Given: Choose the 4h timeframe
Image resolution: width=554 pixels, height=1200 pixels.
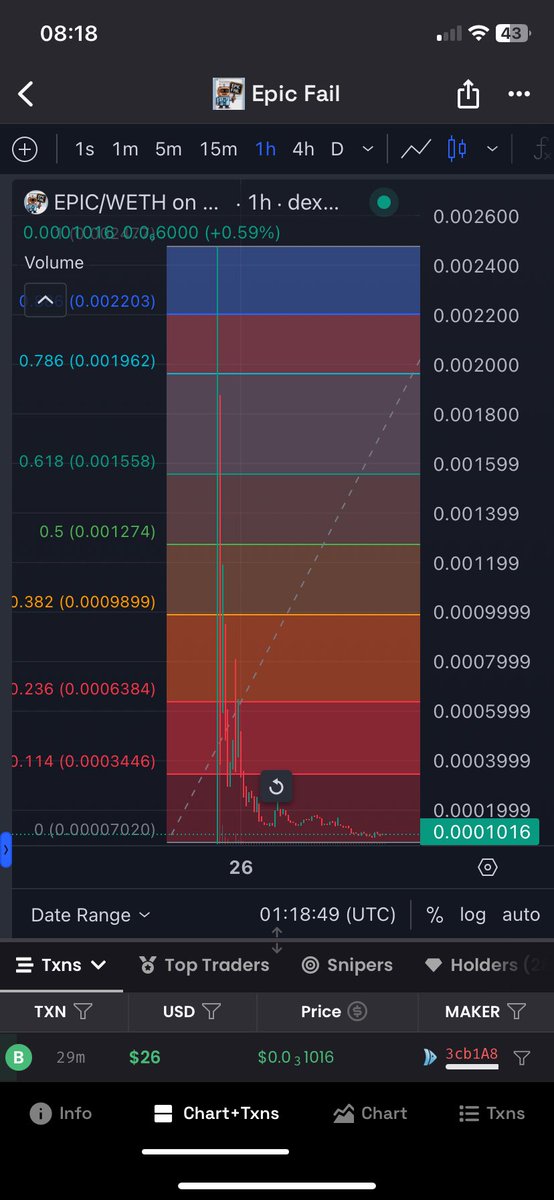Looking at the screenshot, I should (303, 149).
